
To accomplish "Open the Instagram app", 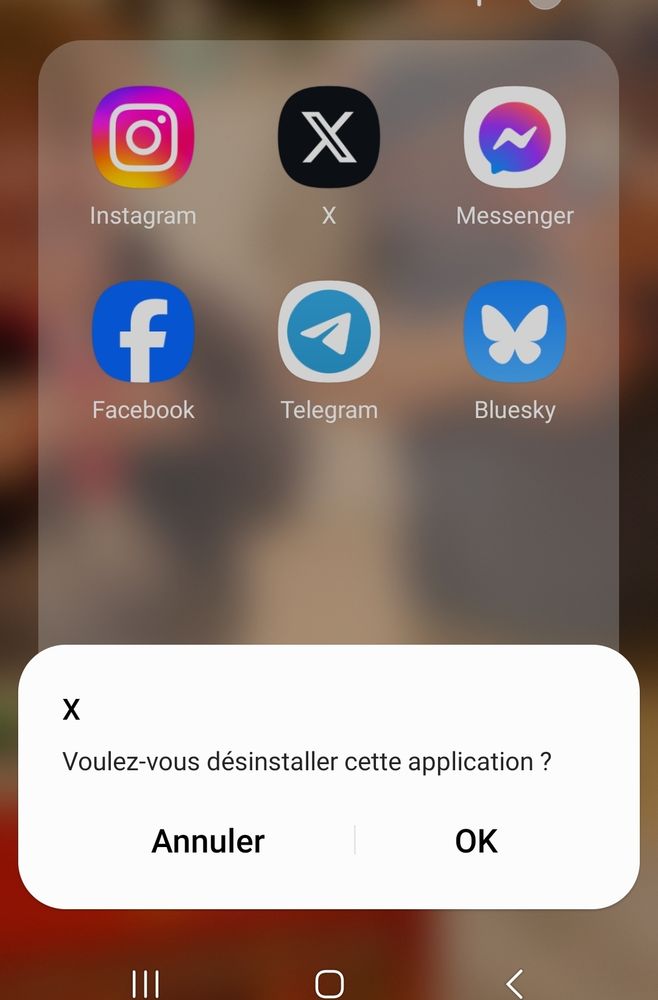I will pos(143,137).
